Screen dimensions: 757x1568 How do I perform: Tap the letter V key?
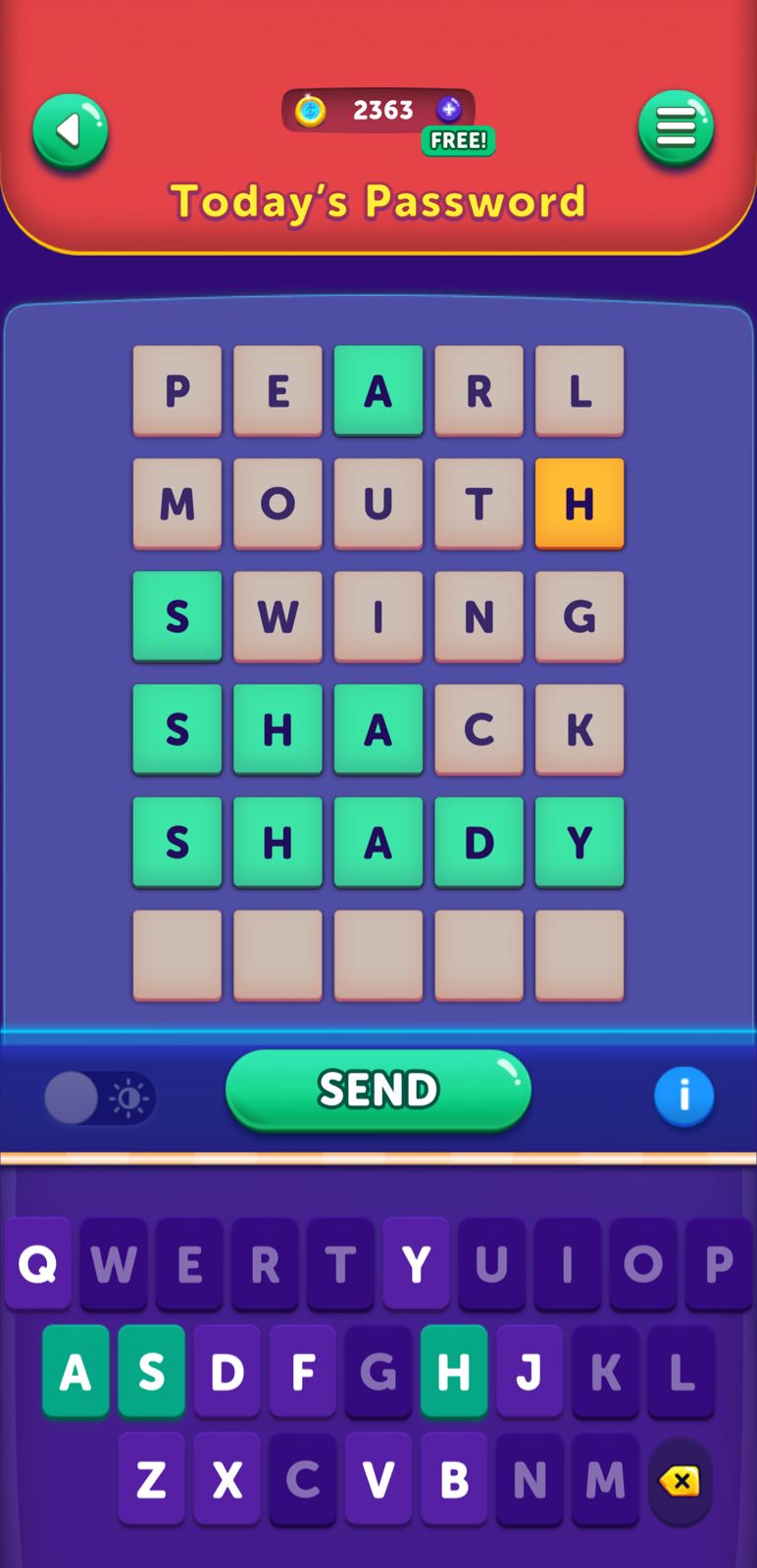pos(378,1480)
